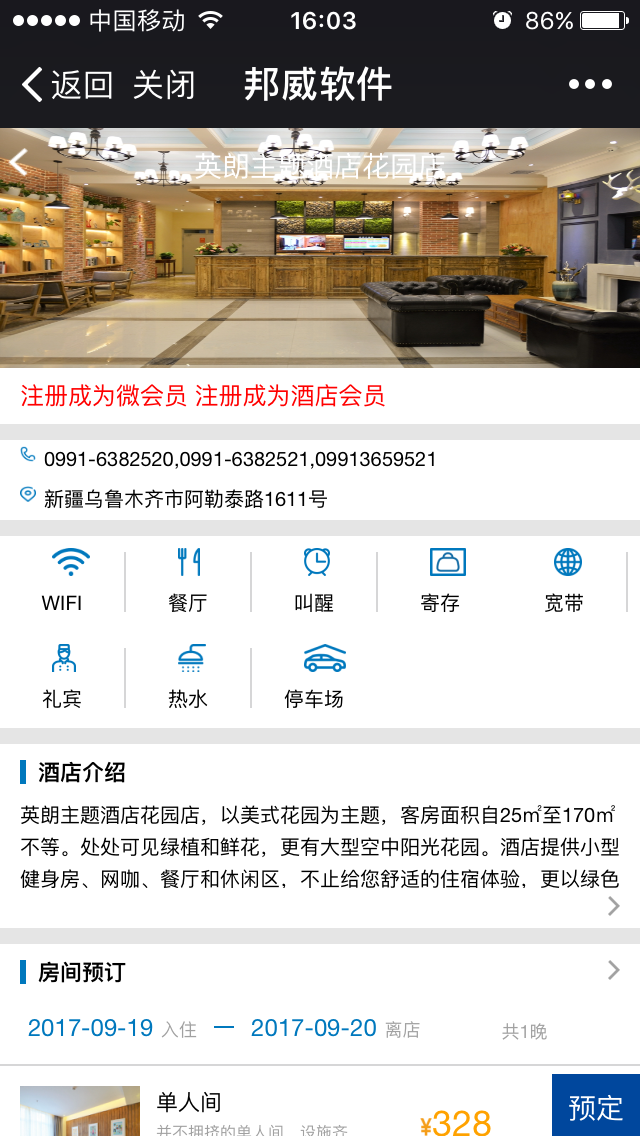Image resolution: width=640 pixels, height=1136 pixels.
Task: Call the hotel phone number 0991-6382520
Action: tap(108, 459)
